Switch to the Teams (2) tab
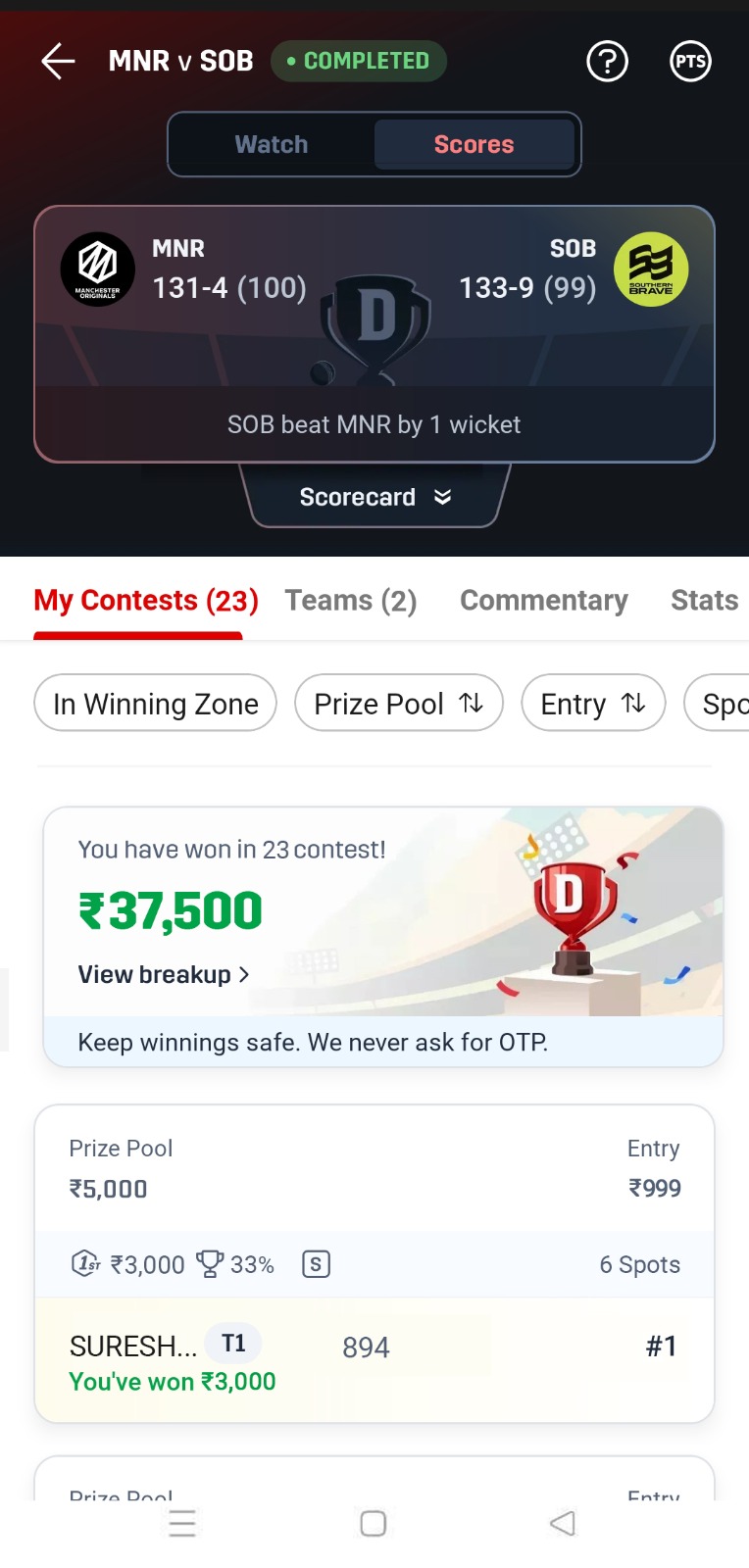This screenshot has height=1568, width=749. 351,601
